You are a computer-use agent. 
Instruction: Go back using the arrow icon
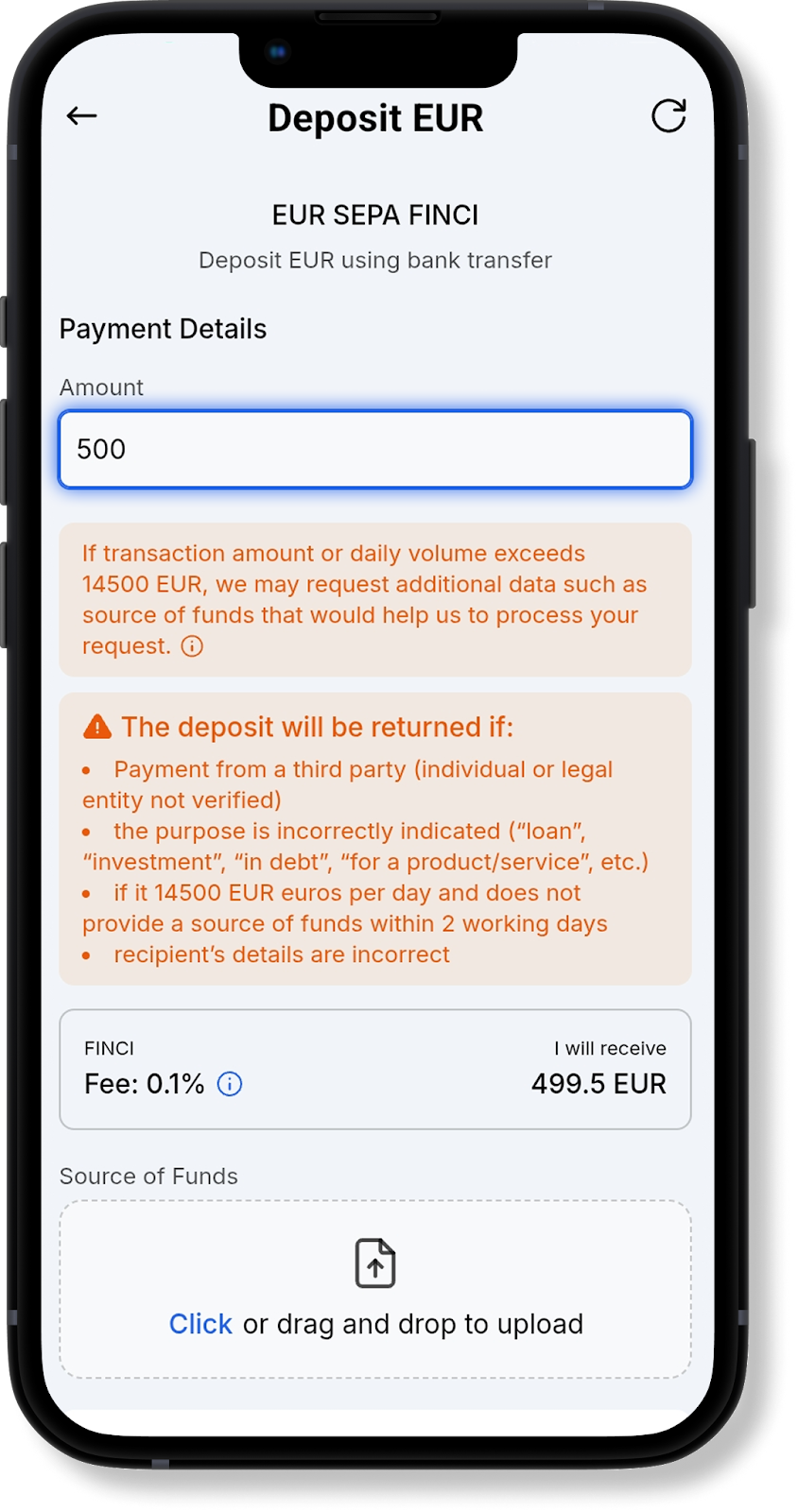[82, 116]
